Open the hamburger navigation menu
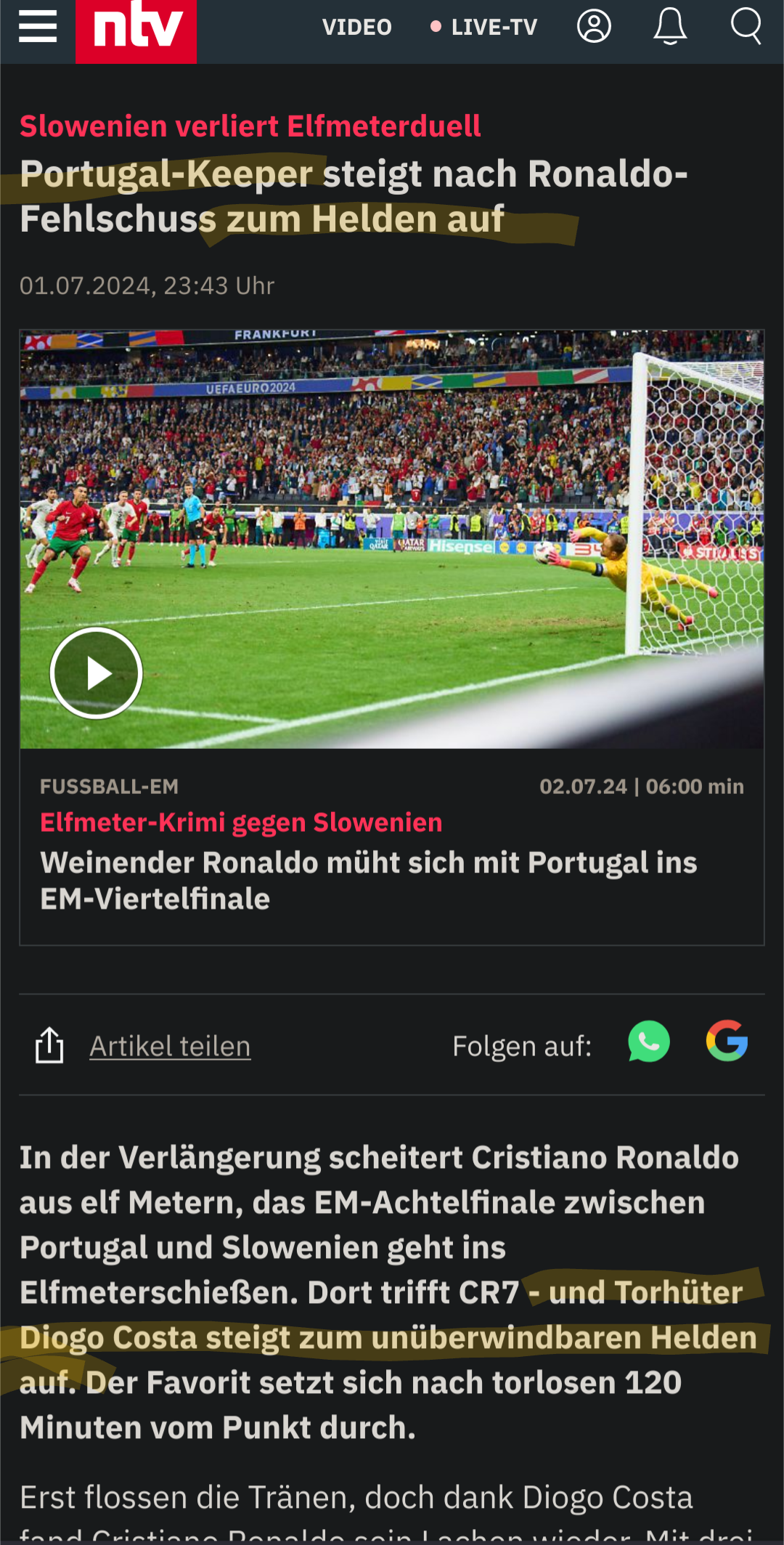Viewport: 784px width, 1545px height. (x=38, y=28)
